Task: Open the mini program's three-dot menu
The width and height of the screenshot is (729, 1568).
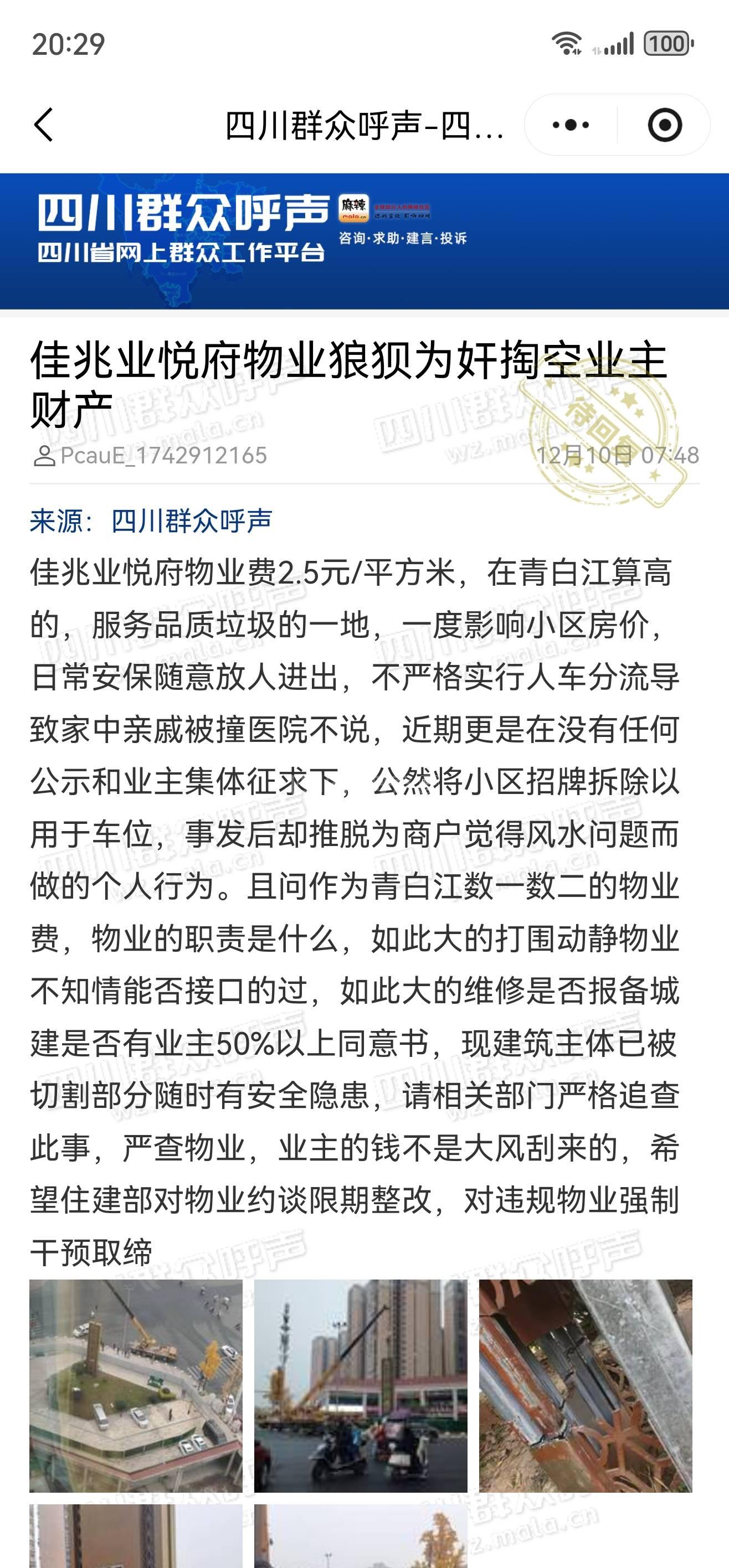Action: [x=571, y=125]
